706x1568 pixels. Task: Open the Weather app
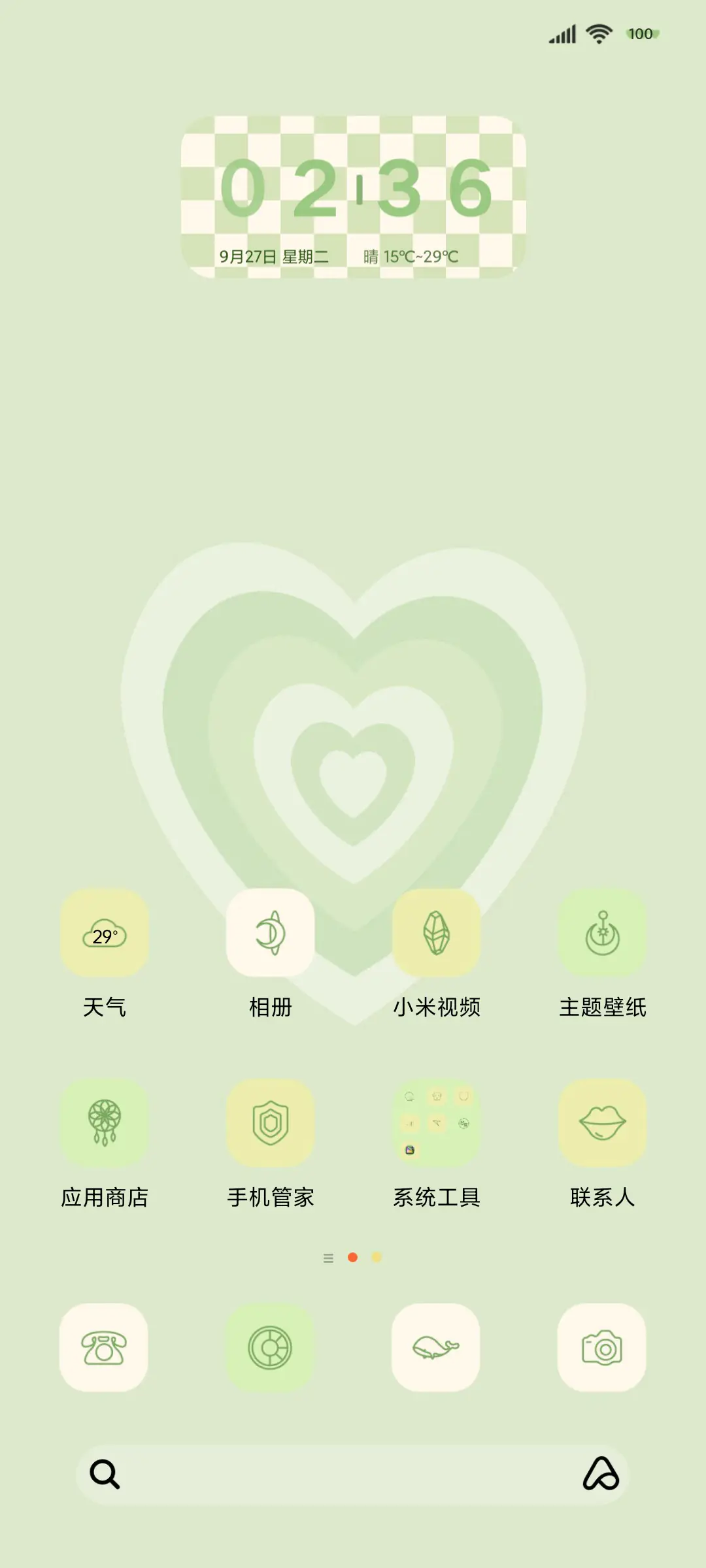point(105,934)
